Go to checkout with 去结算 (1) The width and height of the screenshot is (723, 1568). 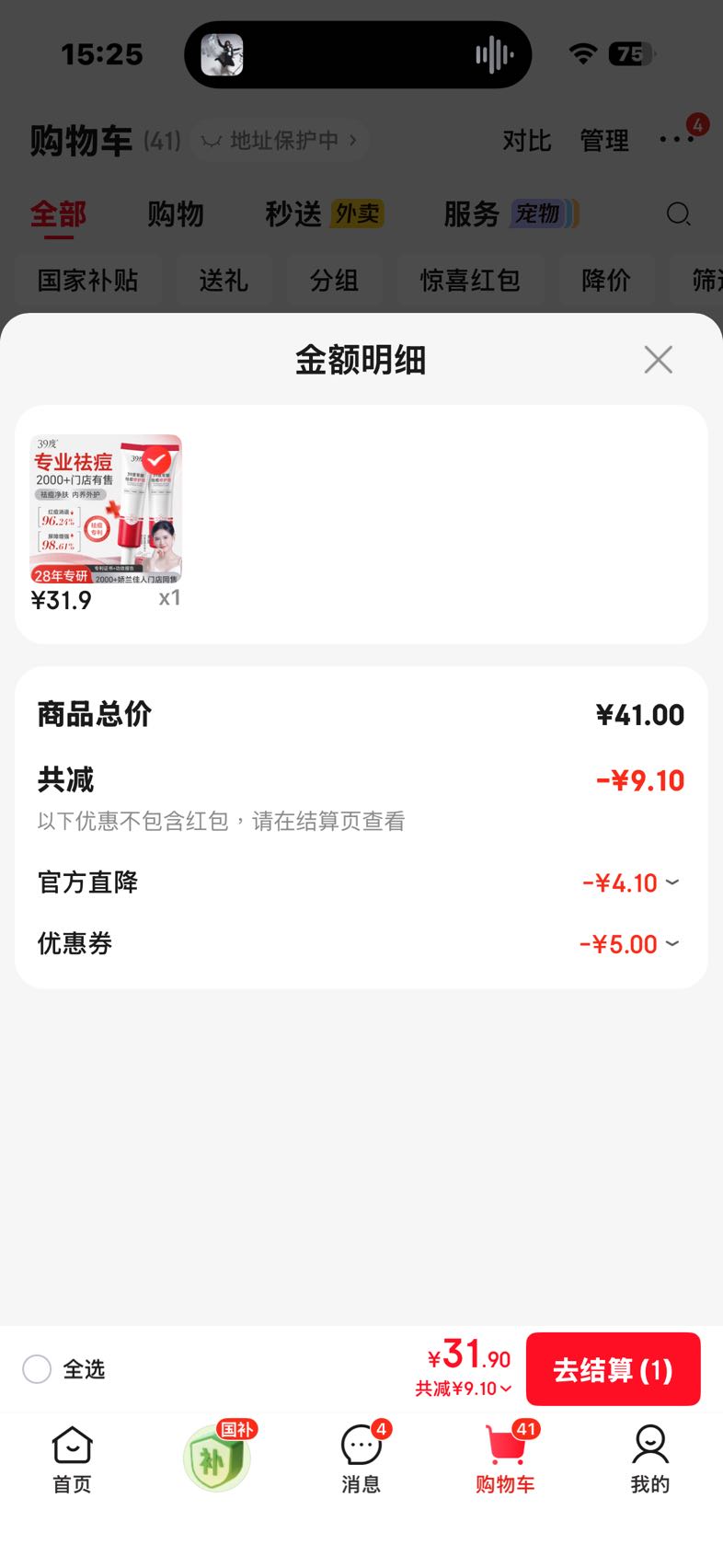pos(614,1369)
